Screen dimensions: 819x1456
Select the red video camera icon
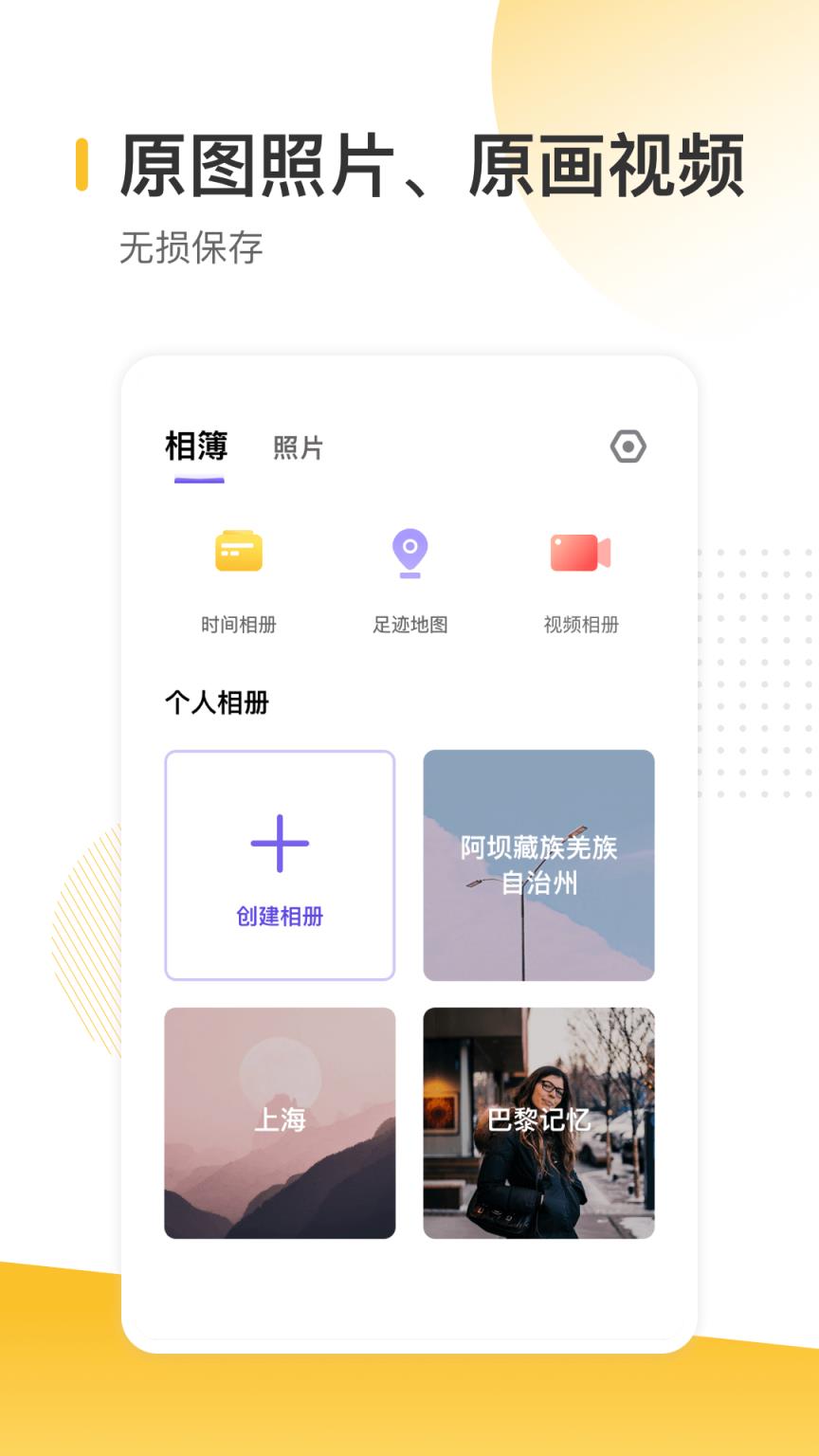(x=579, y=552)
